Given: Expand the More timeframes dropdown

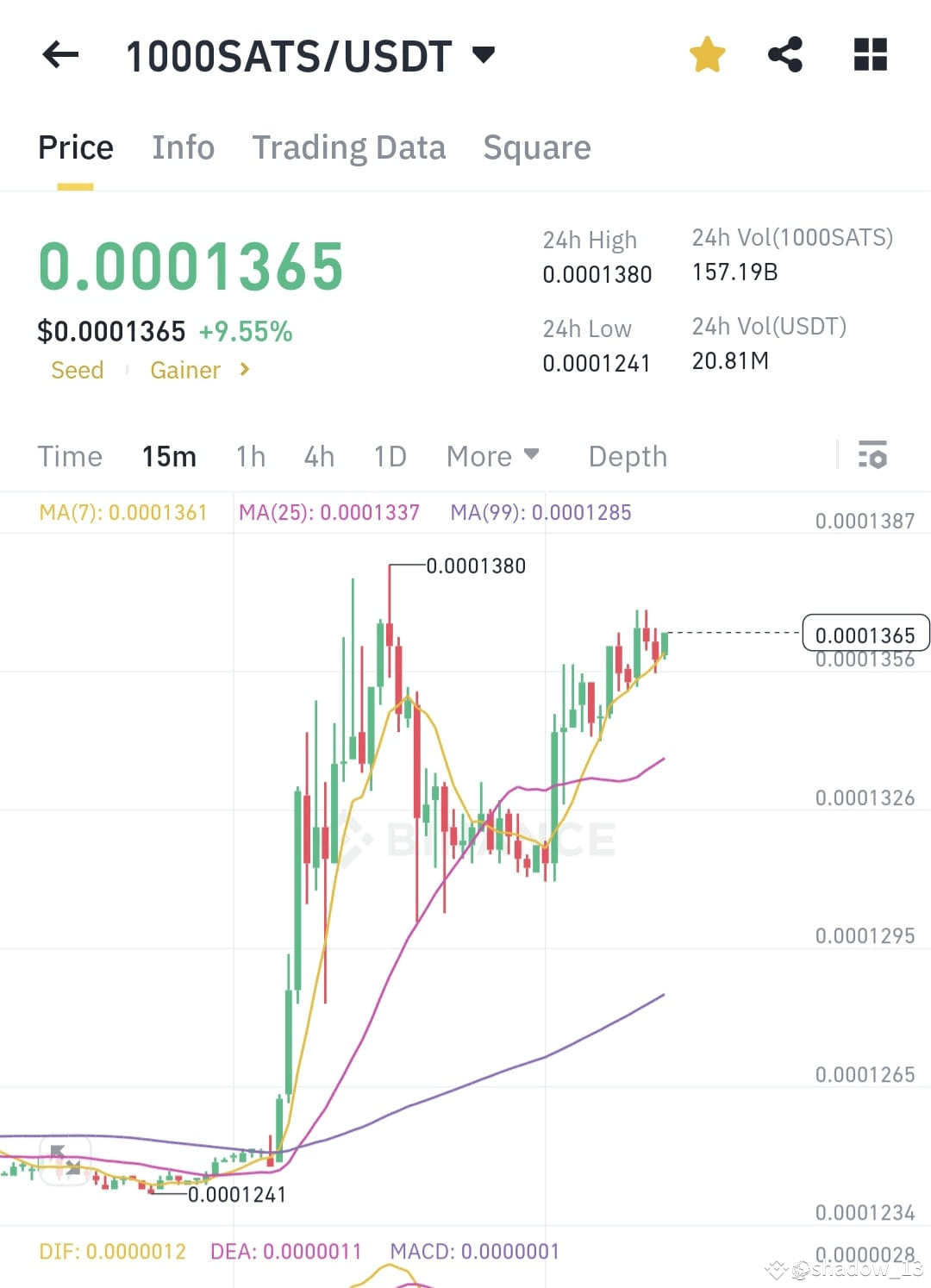Looking at the screenshot, I should (x=491, y=456).
